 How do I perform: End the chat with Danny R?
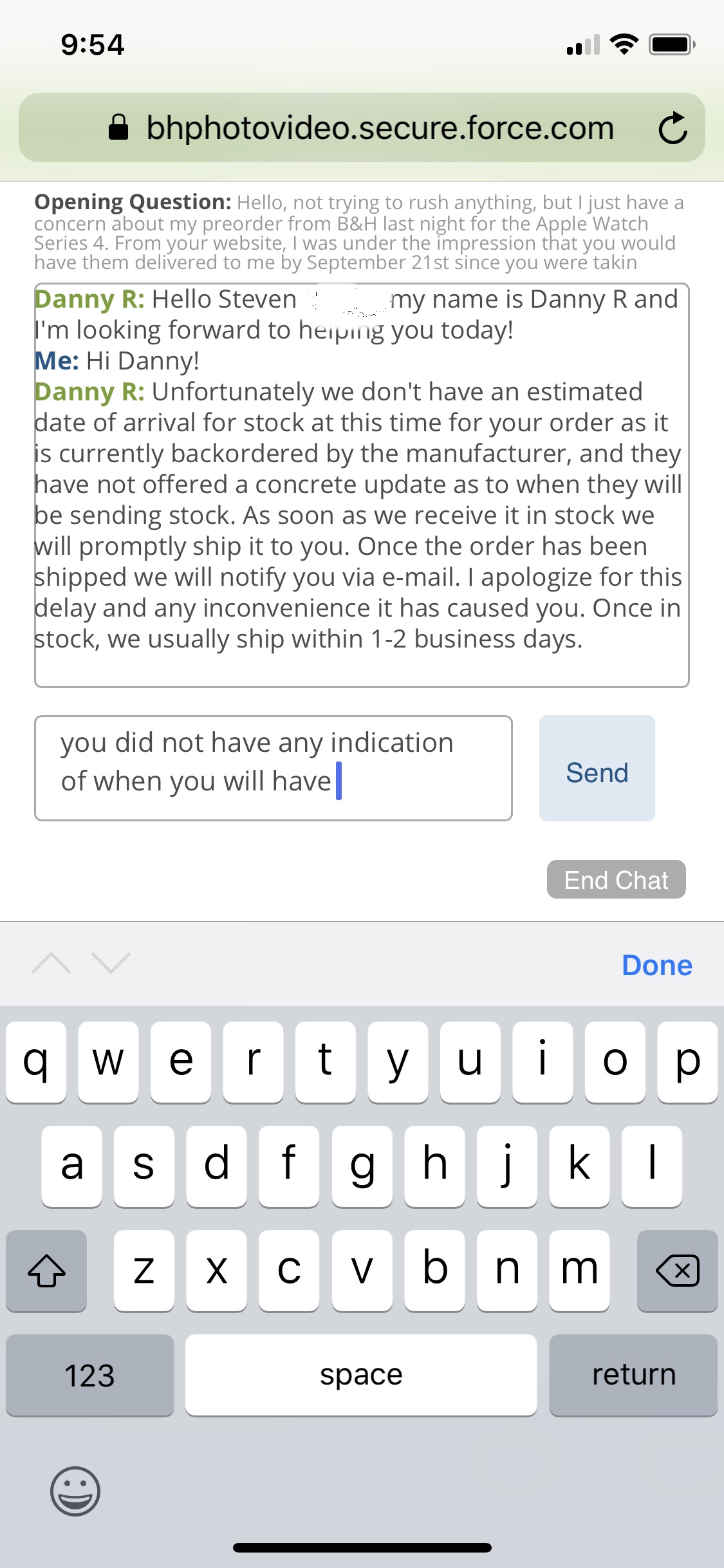[616, 880]
